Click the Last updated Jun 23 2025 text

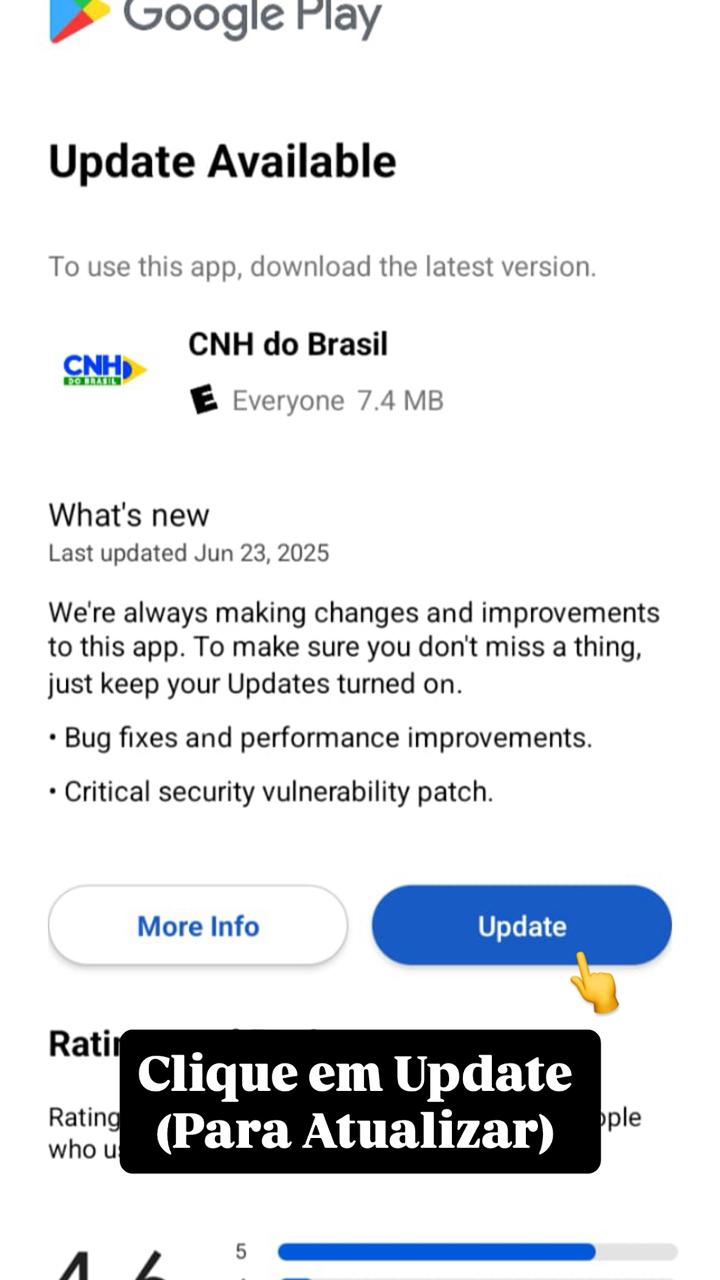pos(189,552)
